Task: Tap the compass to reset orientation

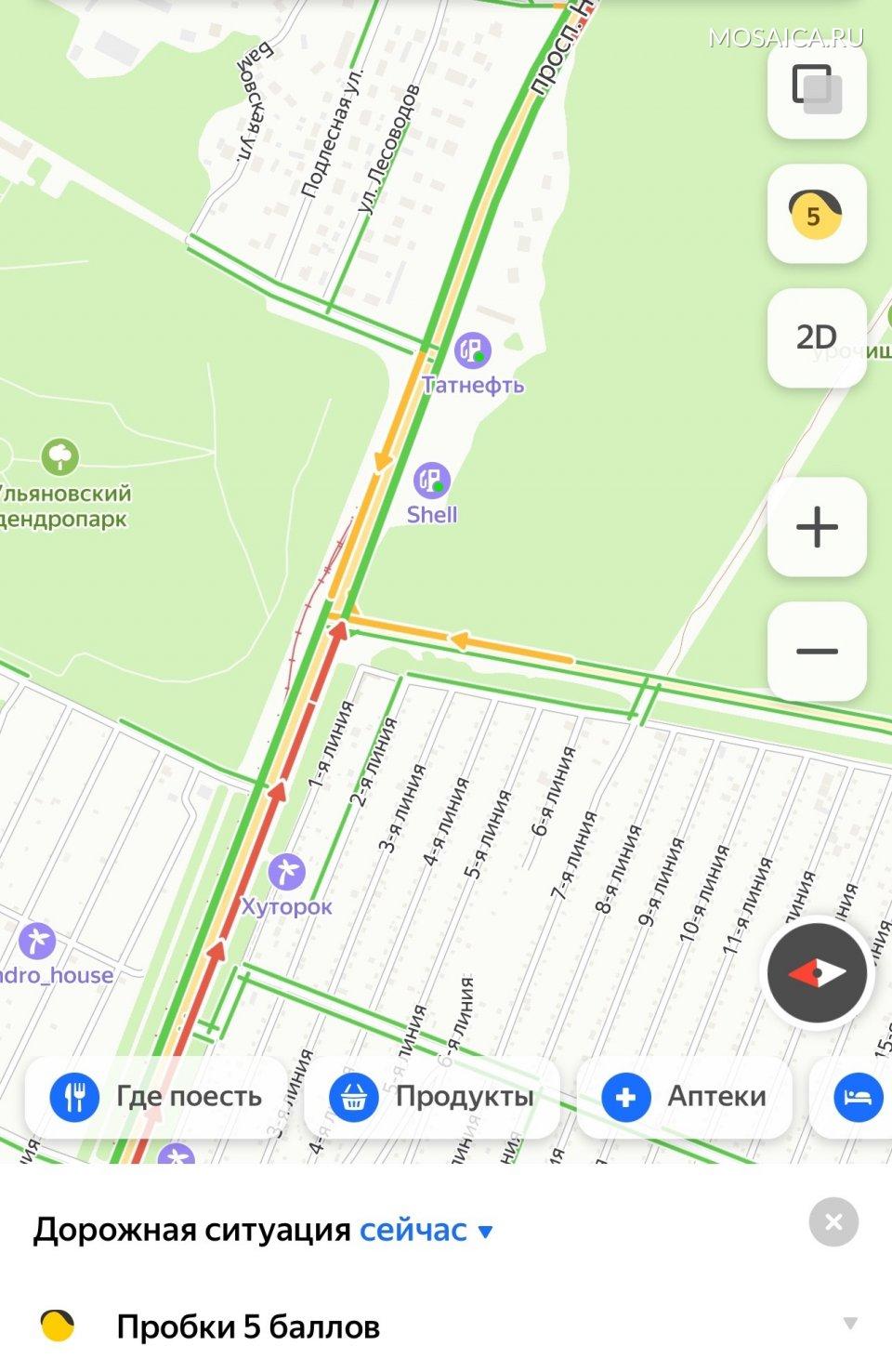Action: point(817,973)
